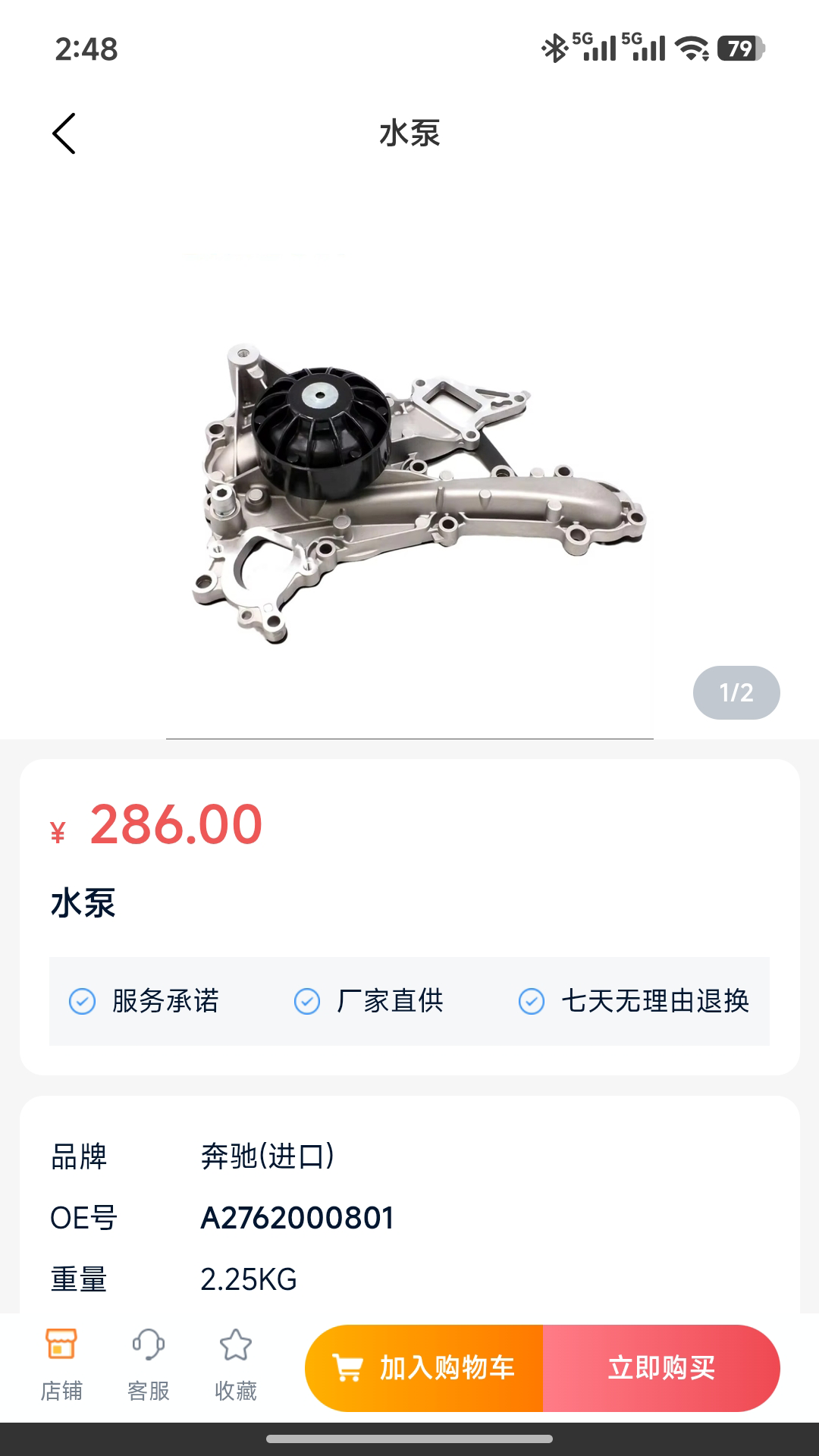This screenshot has width=819, height=1456.
Task: Tap the blue checkmark beside 服务承诺
Action: [81, 1001]
